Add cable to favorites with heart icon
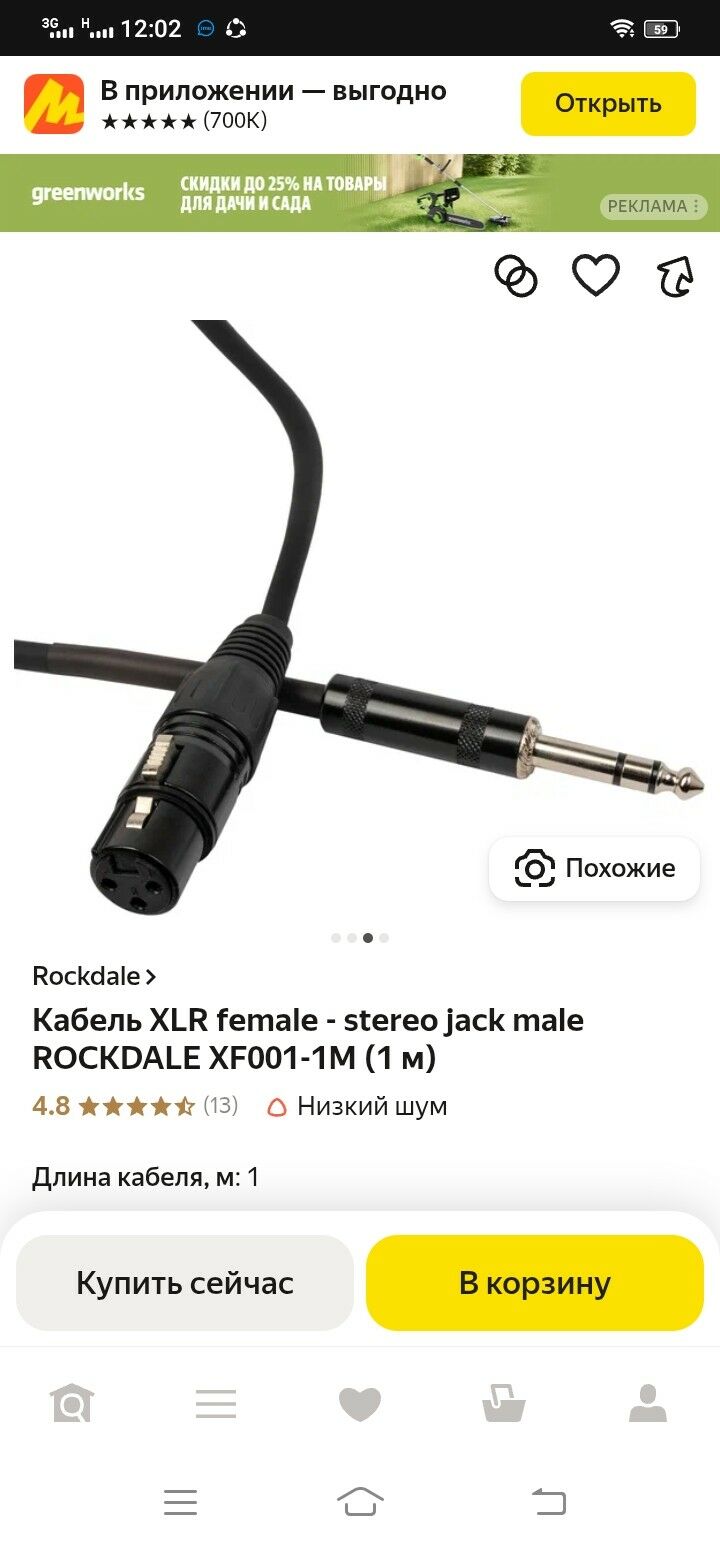The width and height of the screenshot is (720, 1544). (595, 276)
